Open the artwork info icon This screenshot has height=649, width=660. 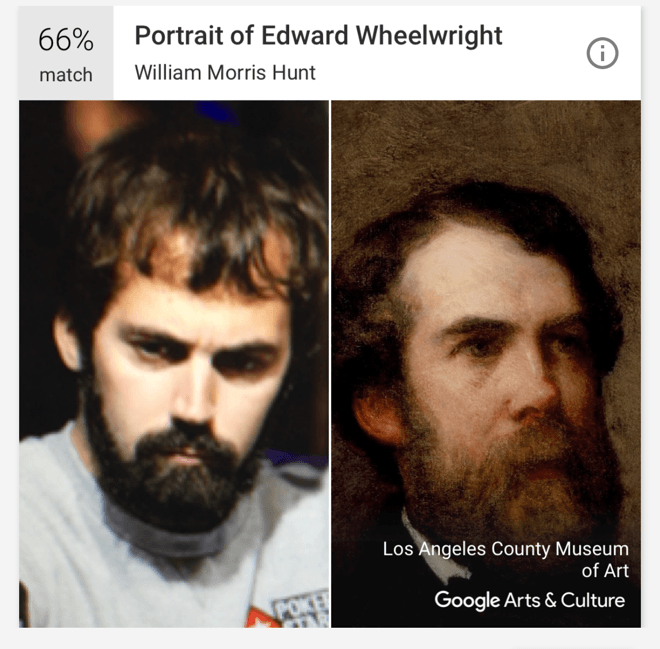pyautogui.click(x=602, y=55)
